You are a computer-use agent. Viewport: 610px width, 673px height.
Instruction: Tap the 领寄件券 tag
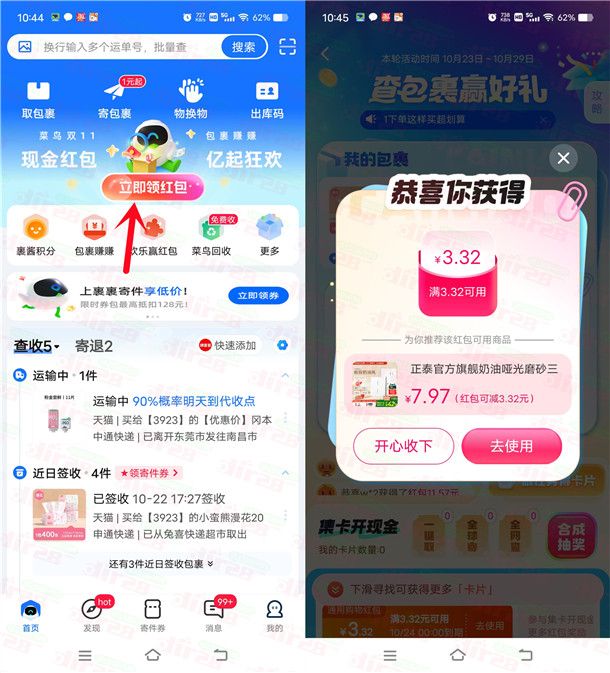click(x=150, y=472)
